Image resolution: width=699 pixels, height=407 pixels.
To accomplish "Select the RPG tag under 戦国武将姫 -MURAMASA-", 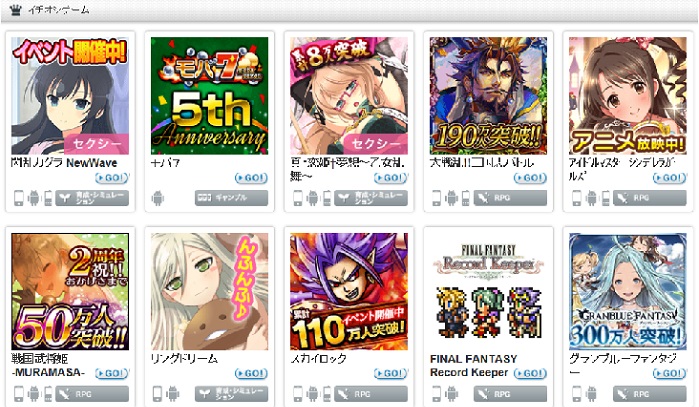I will coord(92,394).
